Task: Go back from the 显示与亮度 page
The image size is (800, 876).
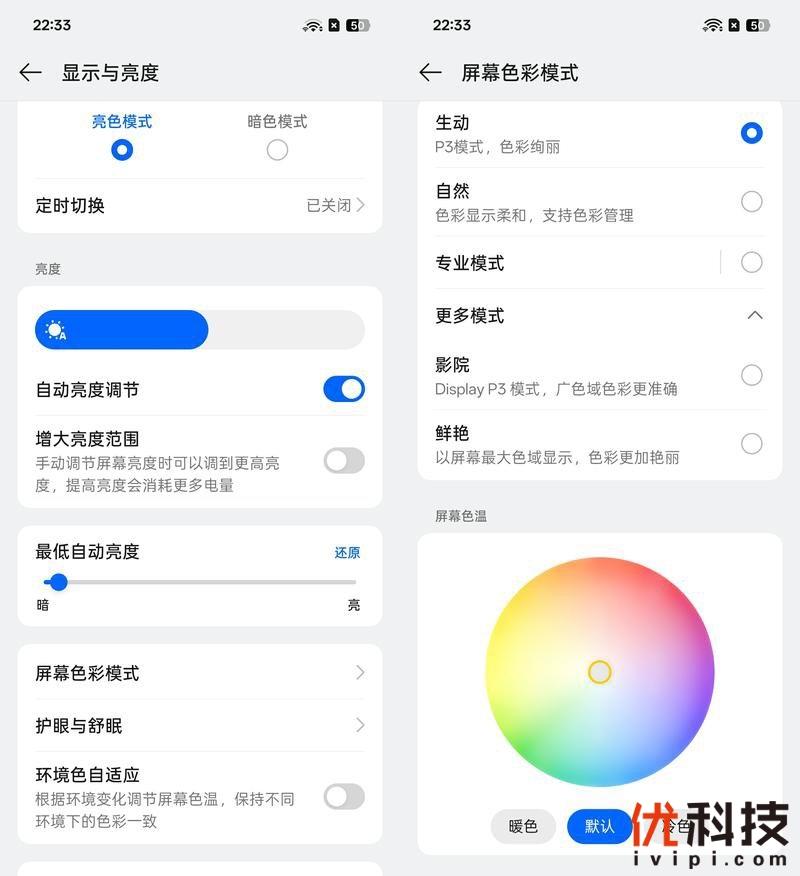Action: point(31,73)
